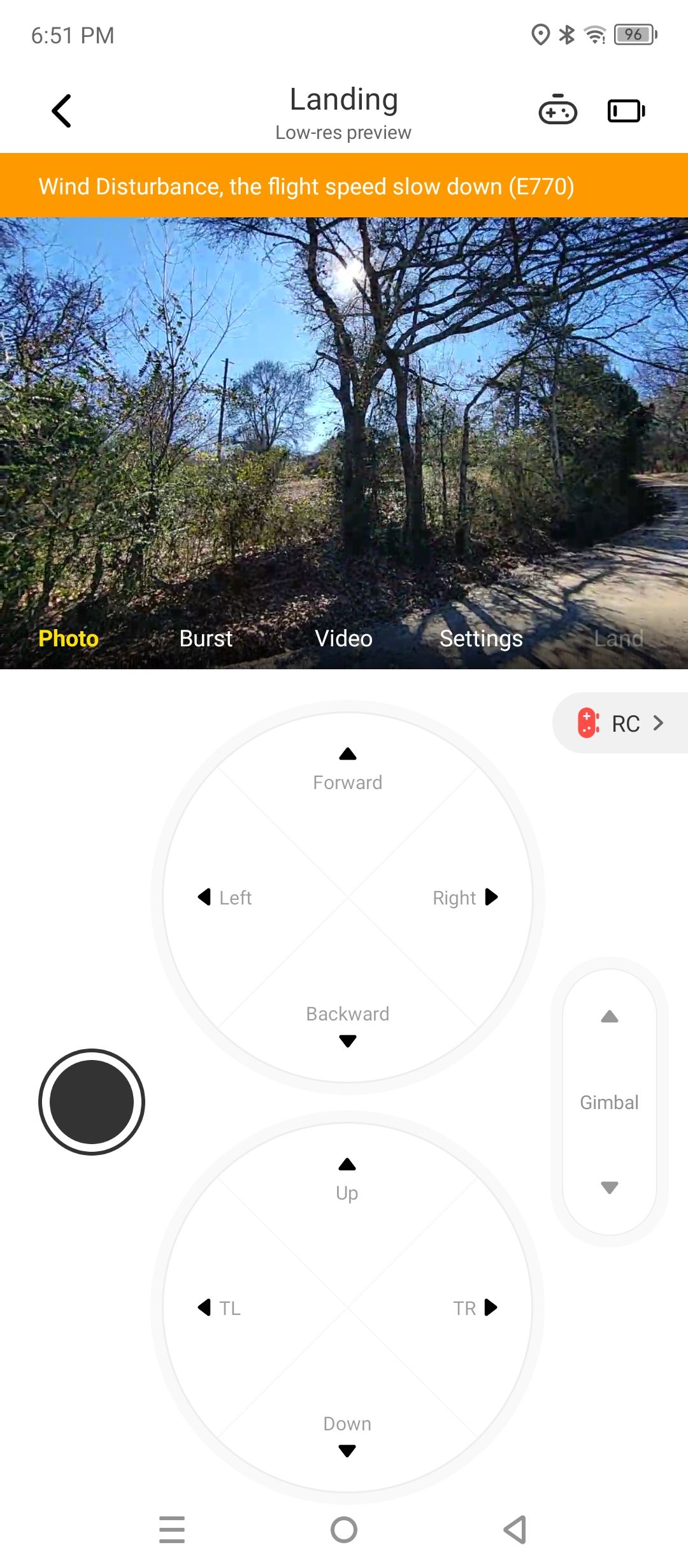Select the Photo mode tab

pyautogui.click(x=69, y=639)
